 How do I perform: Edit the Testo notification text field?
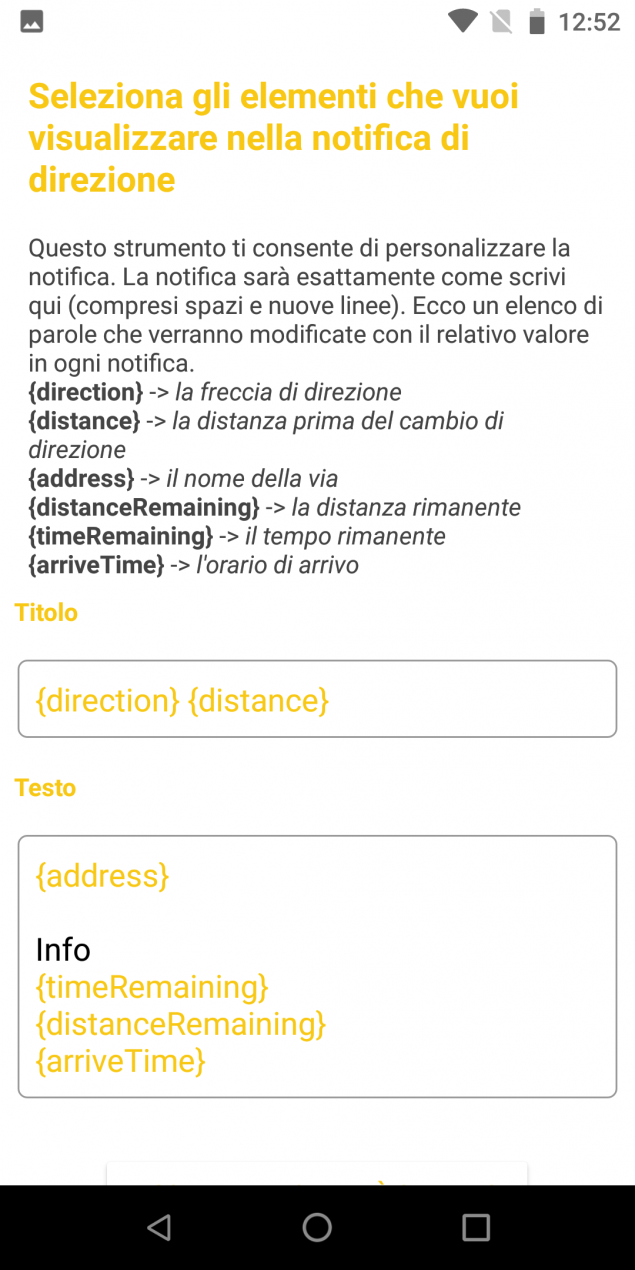point(317,966)
